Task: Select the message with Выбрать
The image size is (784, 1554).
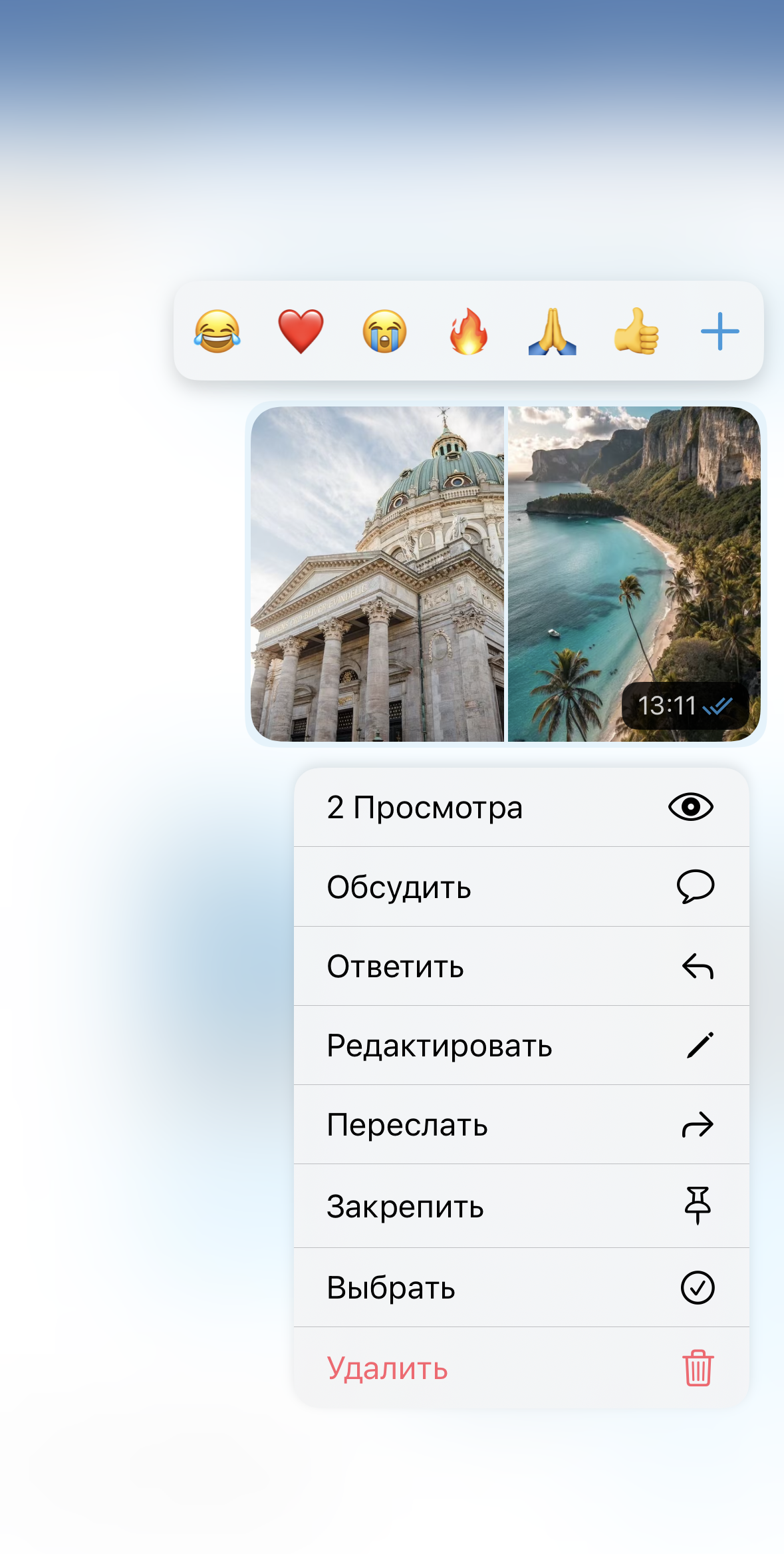Action: (521, 1287)
